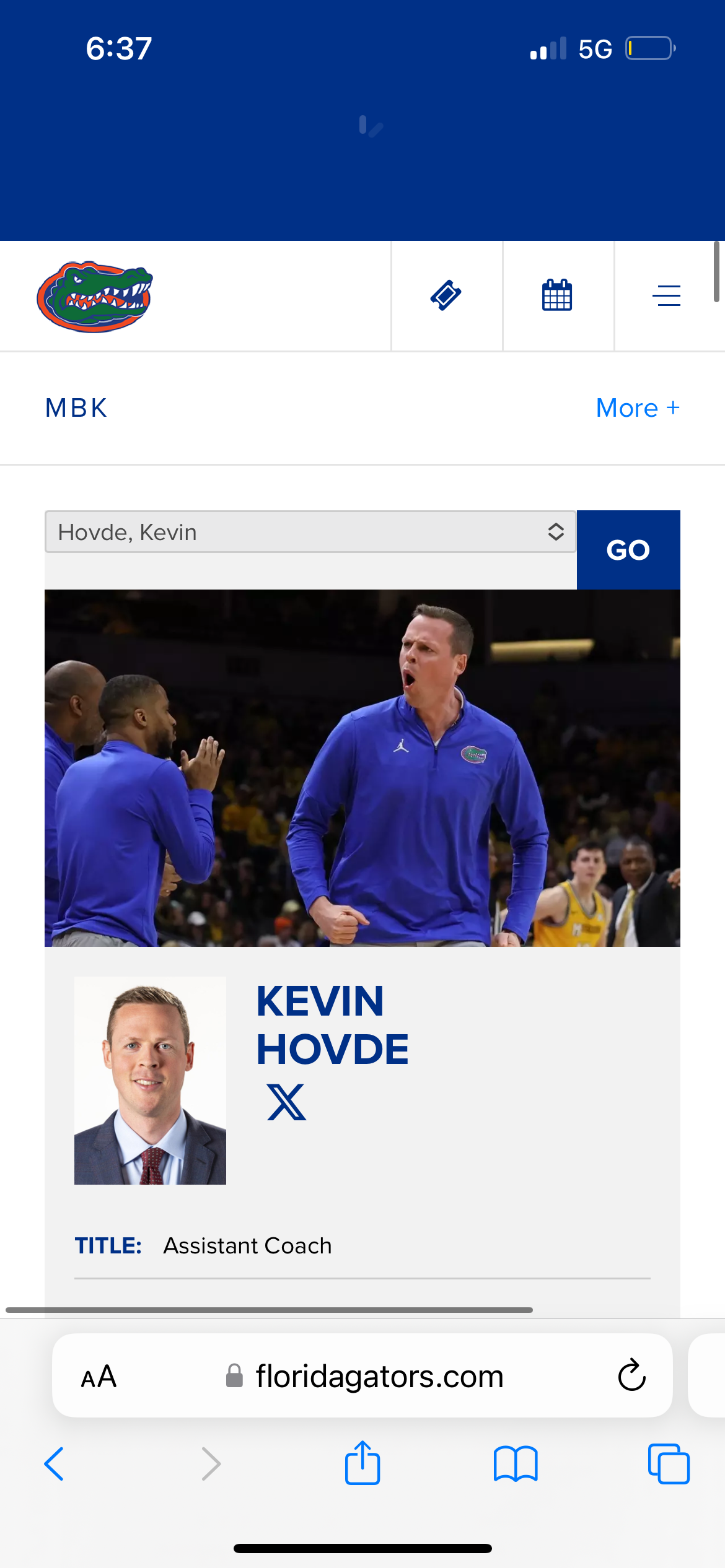Reload the page
The image size is (725, 1568).
click(x=631, y=1375)
